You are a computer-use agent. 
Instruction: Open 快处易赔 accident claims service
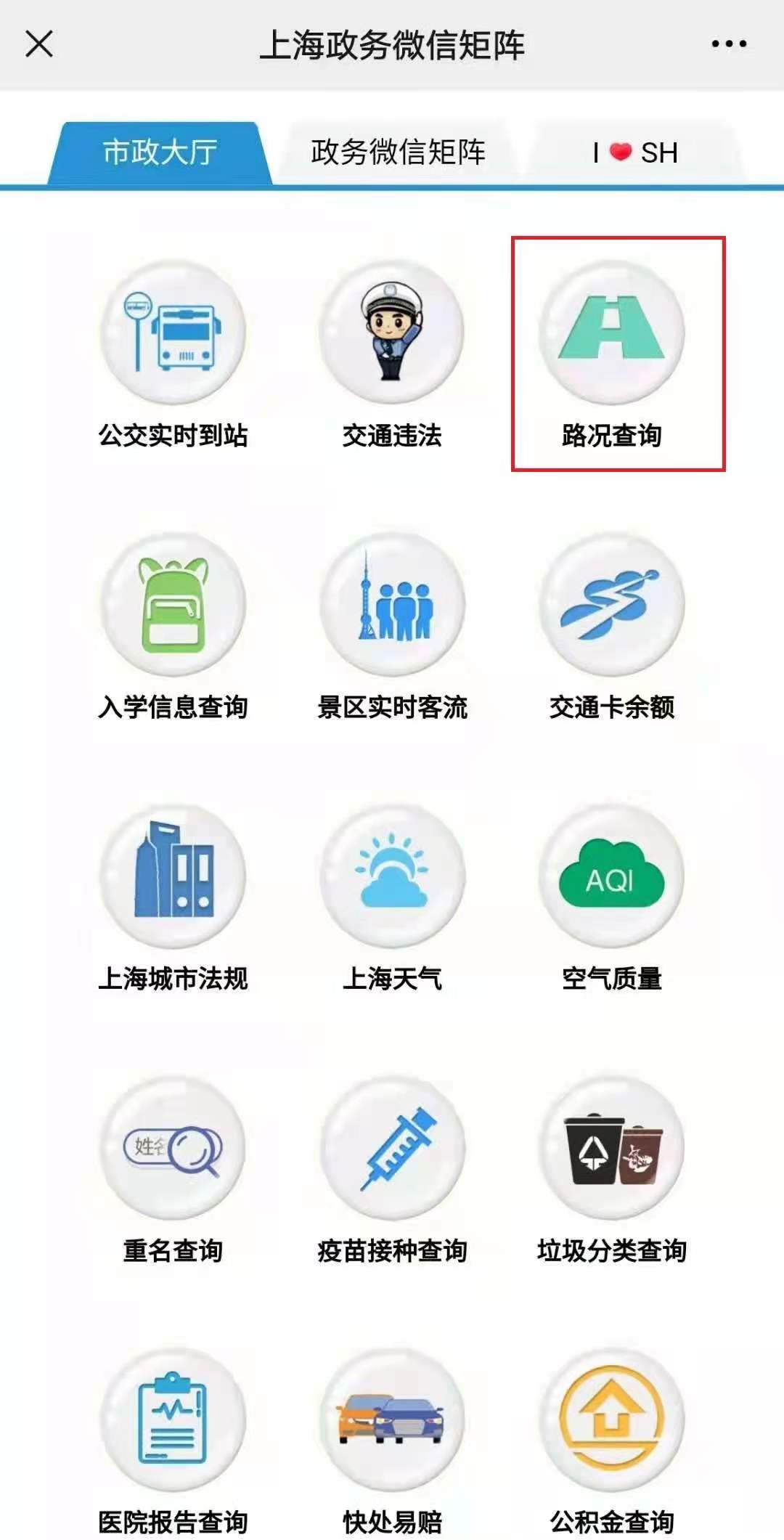pos(392,1441)
